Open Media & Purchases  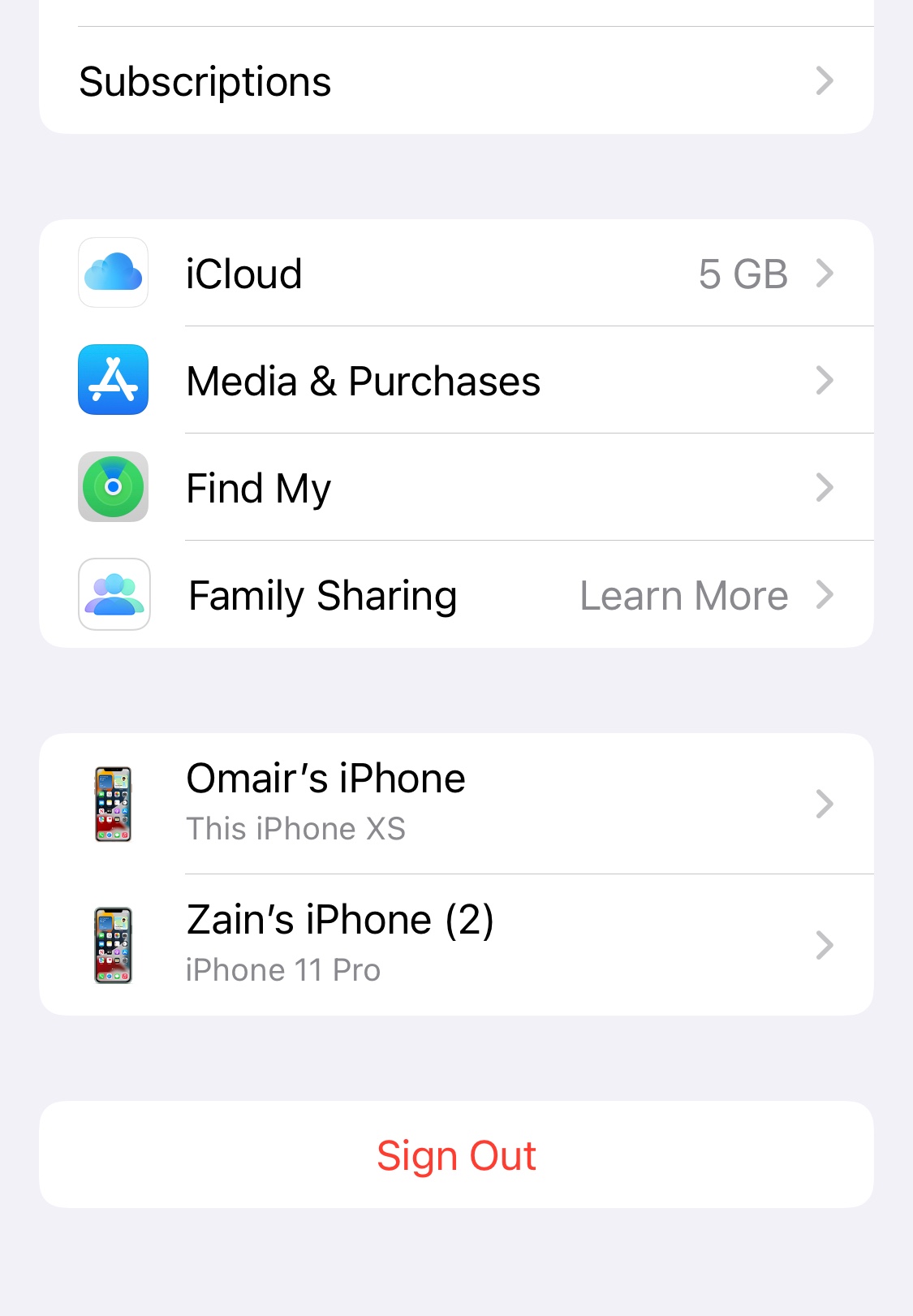point(454,381)
